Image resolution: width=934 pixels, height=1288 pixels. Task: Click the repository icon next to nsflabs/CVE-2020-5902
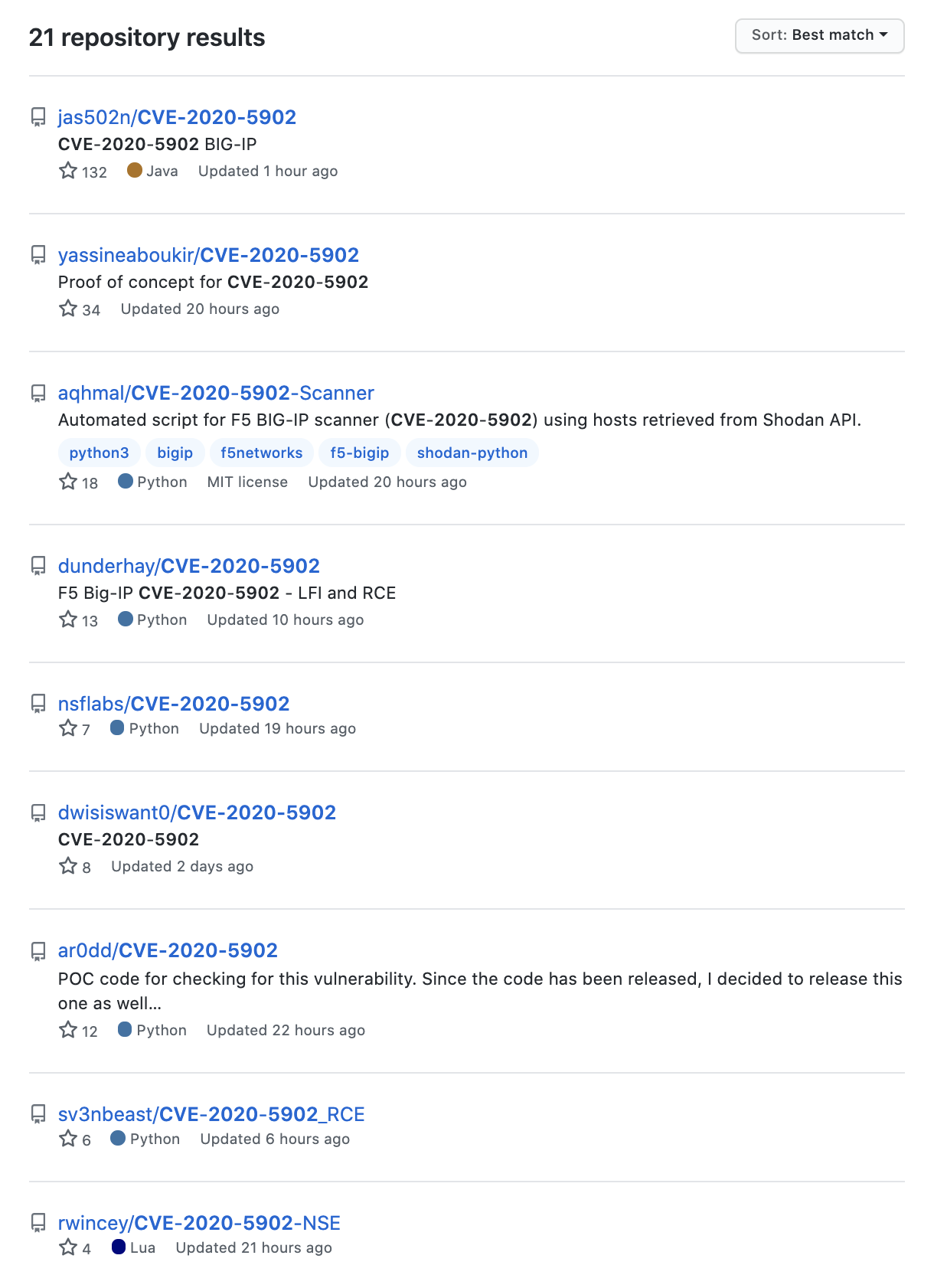pyautogui.click(x=38, y=703)
